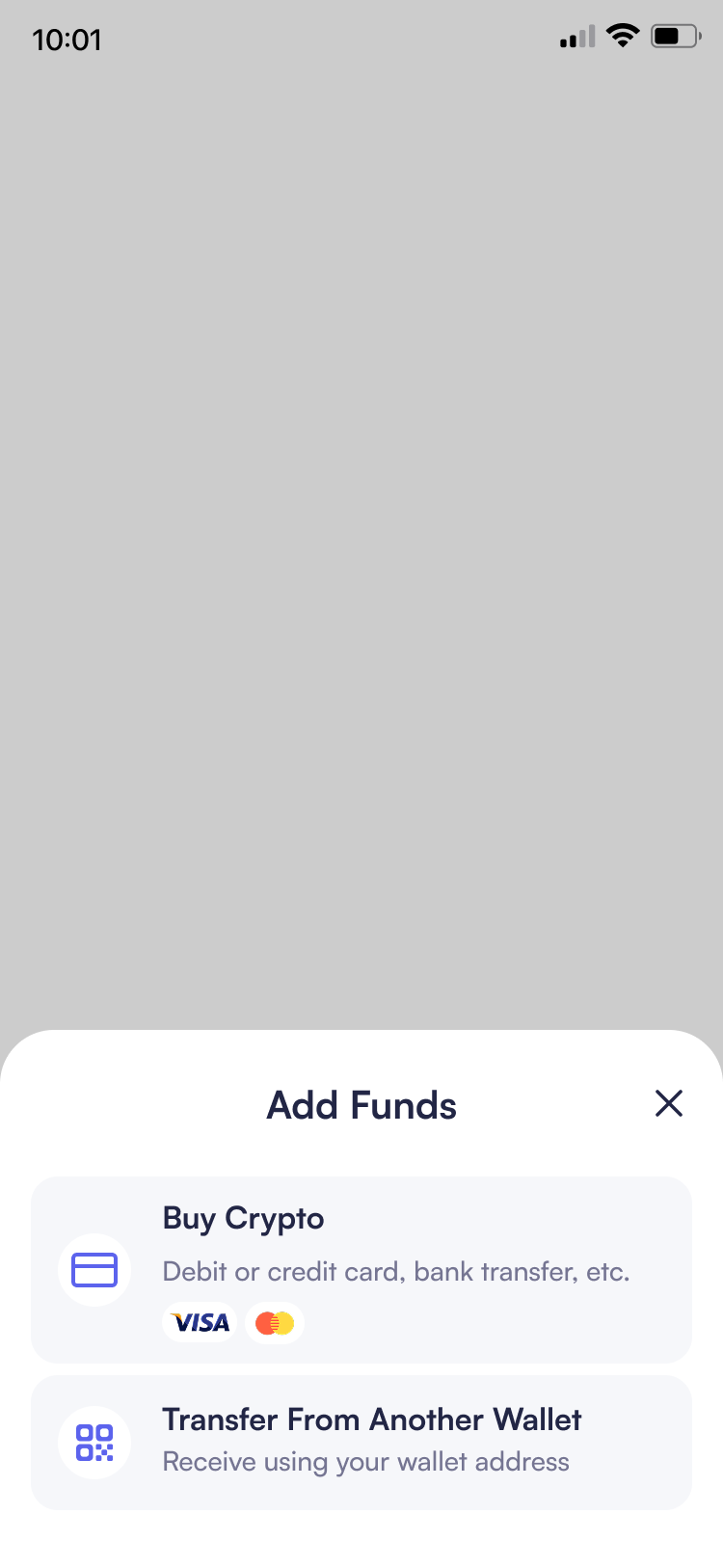Select the Buy Crypto option
Screen dimensions: 723x1568
(361, 1269)
